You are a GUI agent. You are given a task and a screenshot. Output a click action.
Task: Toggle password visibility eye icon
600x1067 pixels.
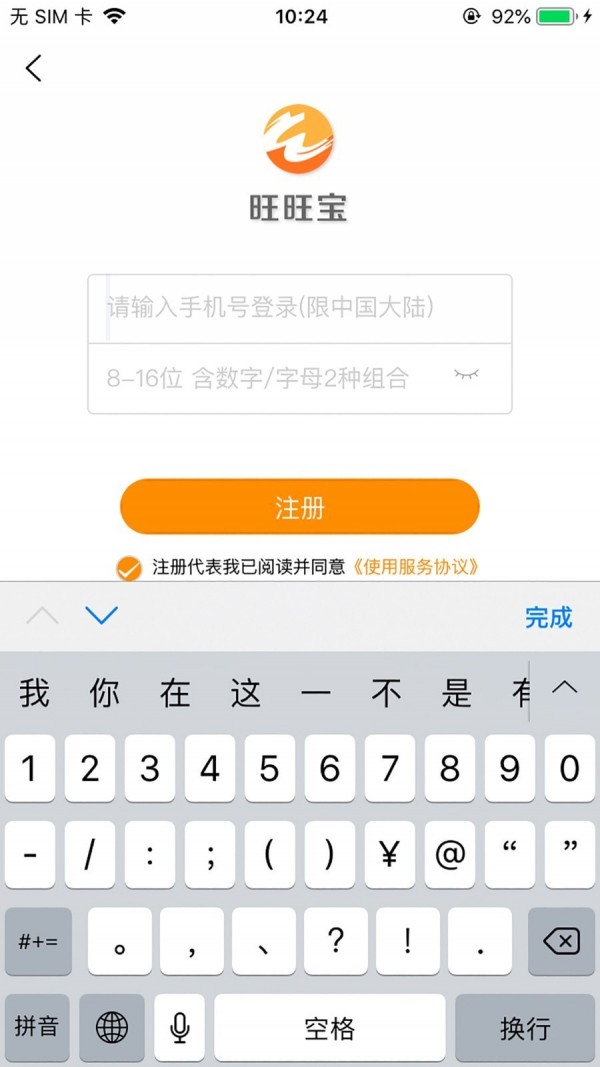(x=466, y=375)
